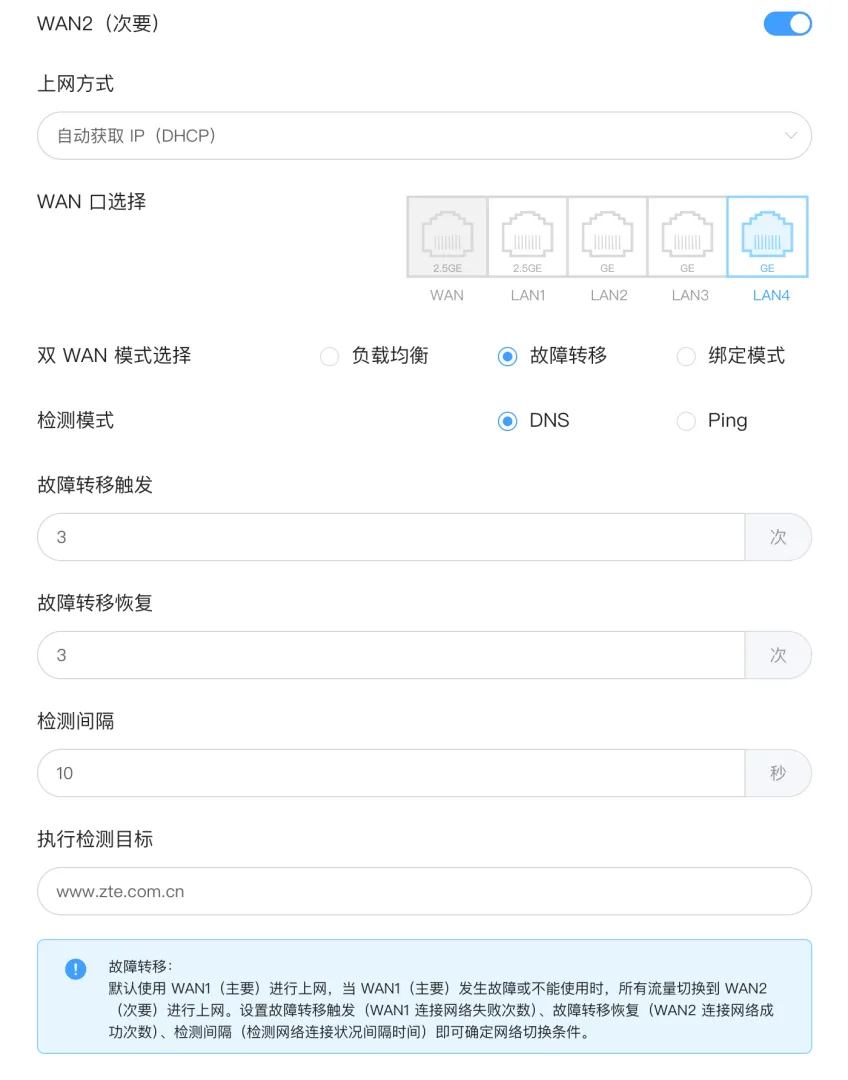This screenshot has width=848, height=1080.
Task: Choose the LAN2 port
Action: (607, 237)
